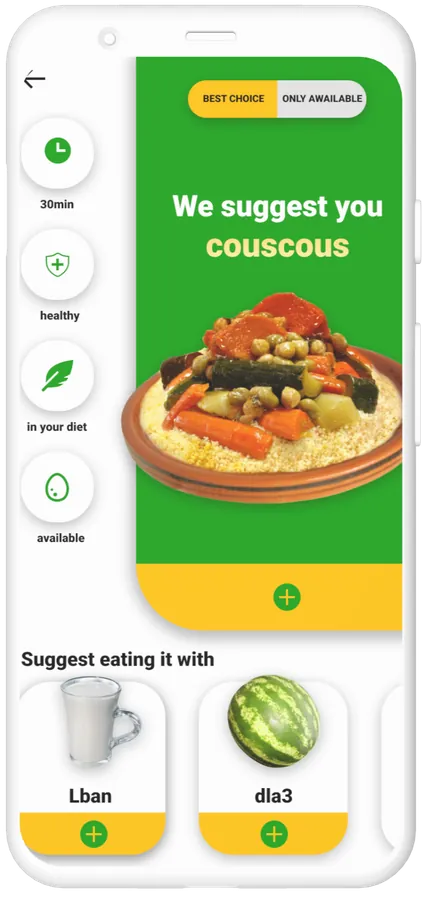Open the Lban card

(92, 746)
